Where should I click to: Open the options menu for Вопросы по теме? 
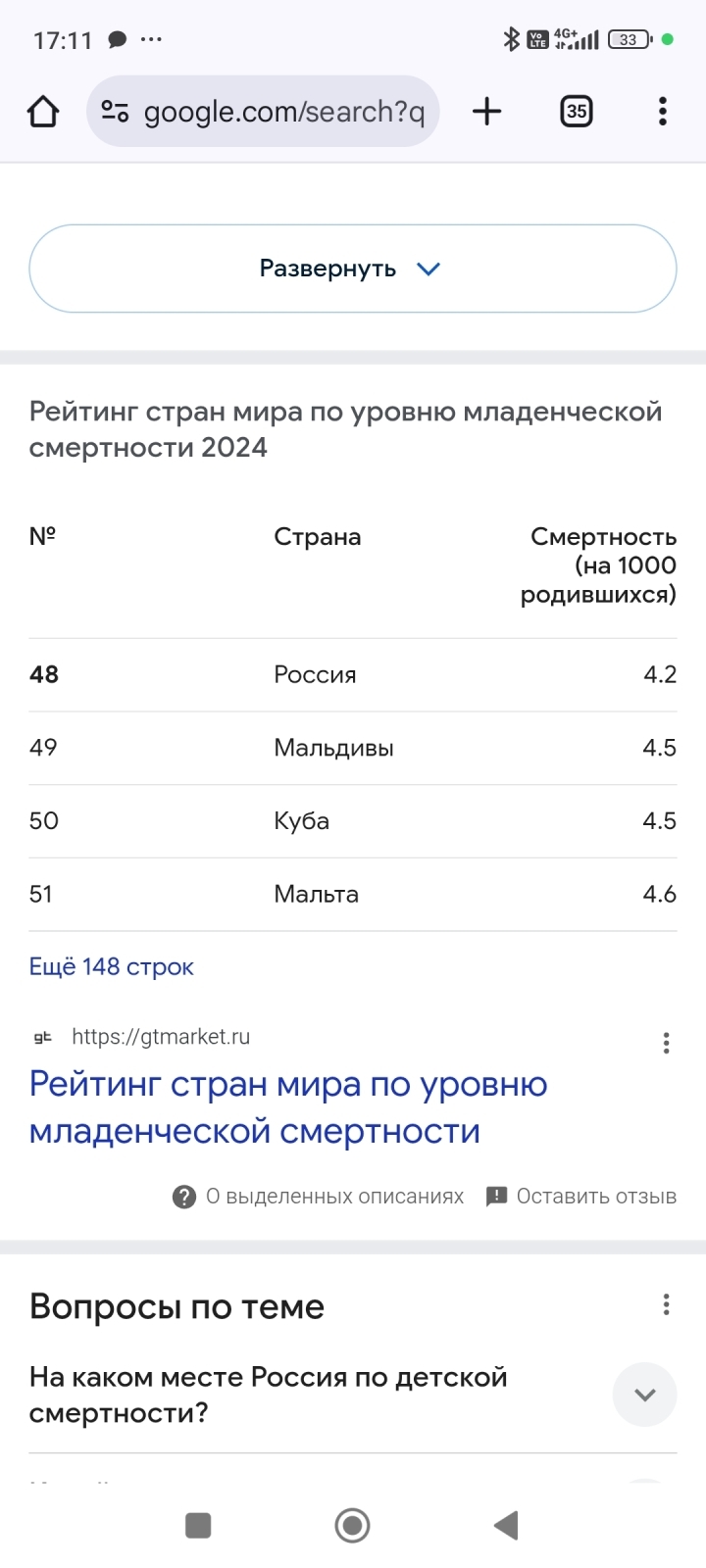(x=667, y=1304)
